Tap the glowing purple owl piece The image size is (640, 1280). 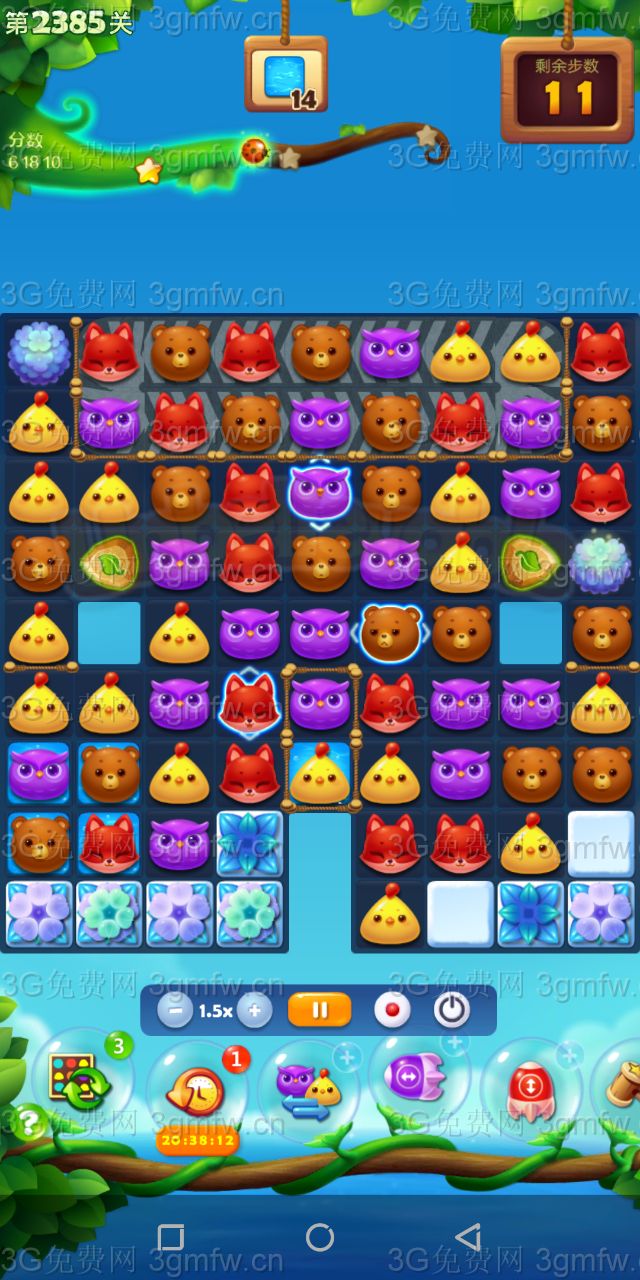coord(319,492)
